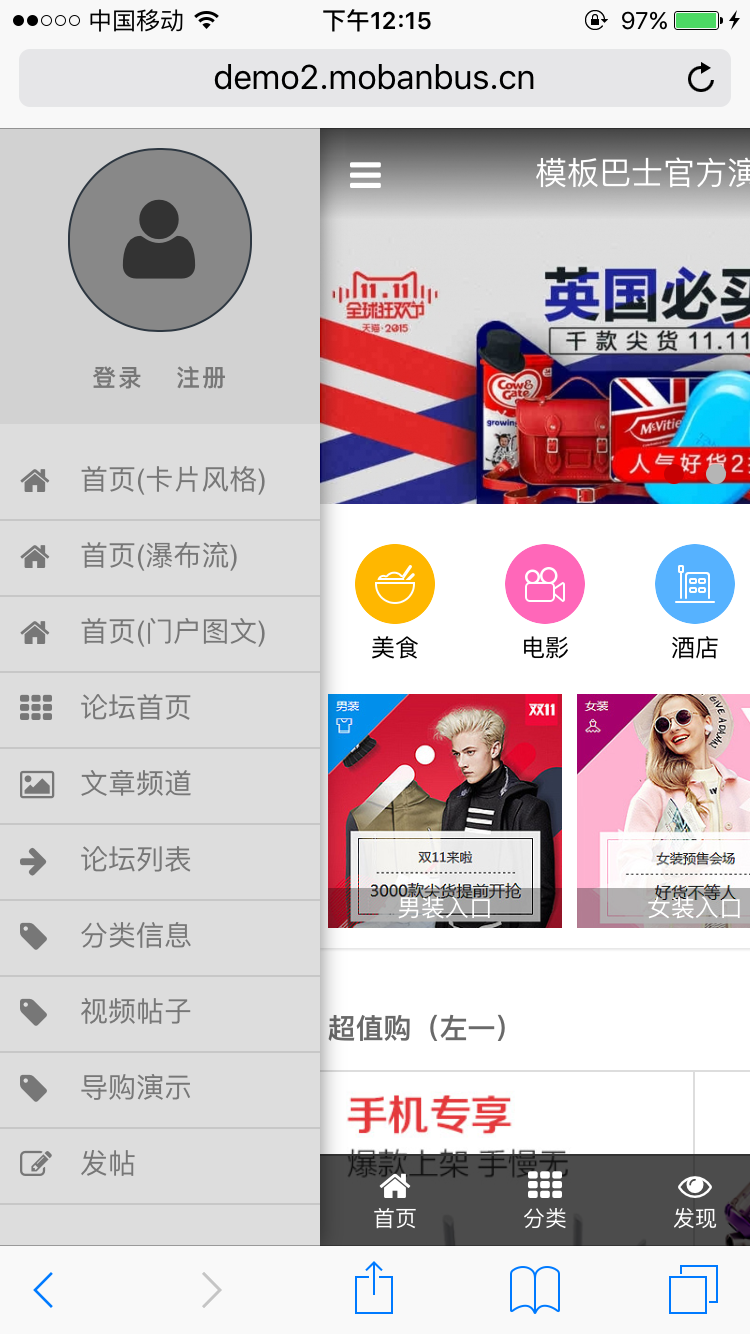Open the 男装入口 card
The height and width of the screenshot is (1334, 750).
pos(445,811)
